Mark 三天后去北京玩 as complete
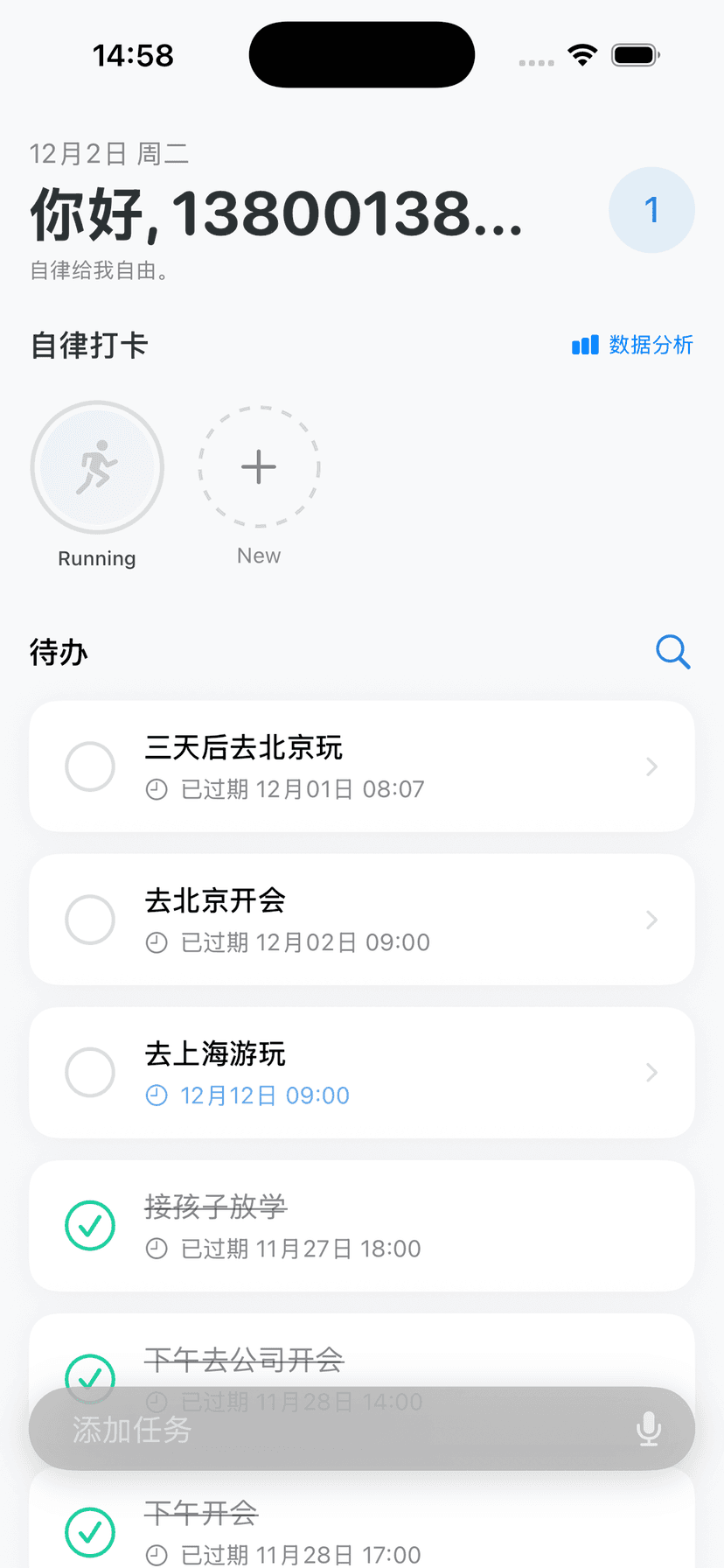724x1568 pixels. point(90,766)
